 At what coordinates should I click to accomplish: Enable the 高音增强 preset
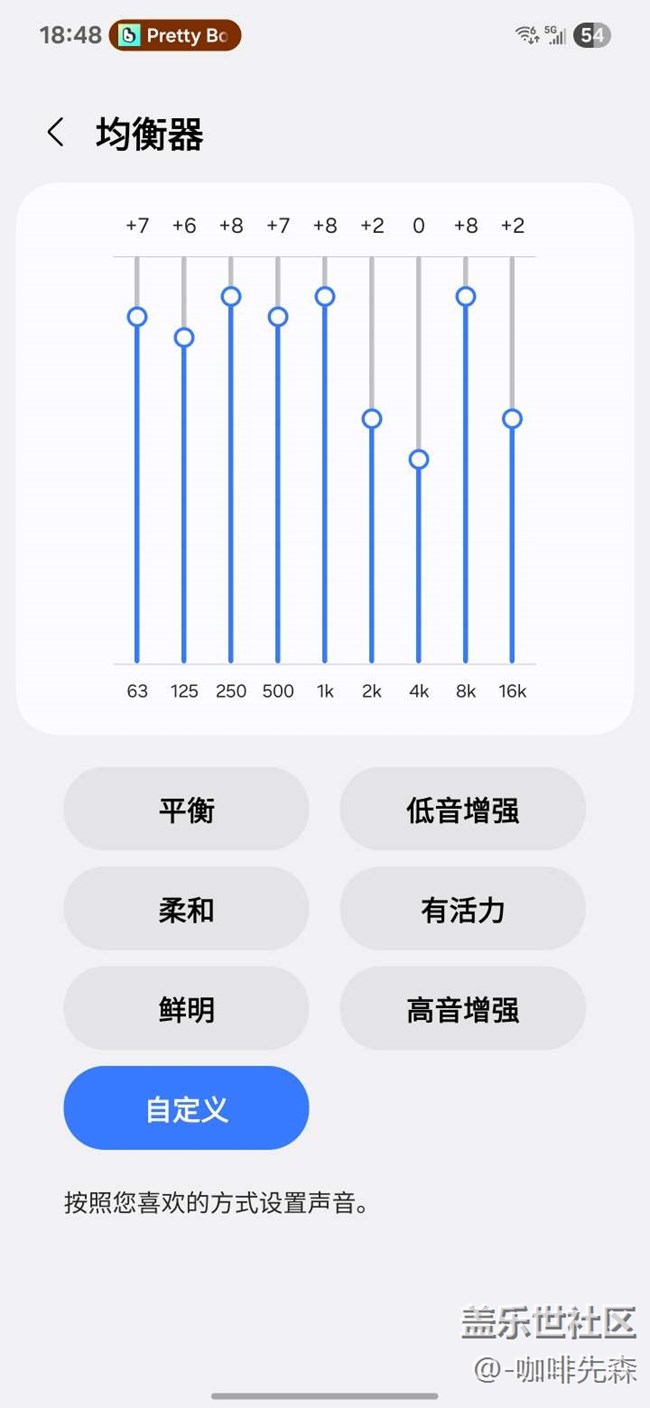tap(462, 1008)
